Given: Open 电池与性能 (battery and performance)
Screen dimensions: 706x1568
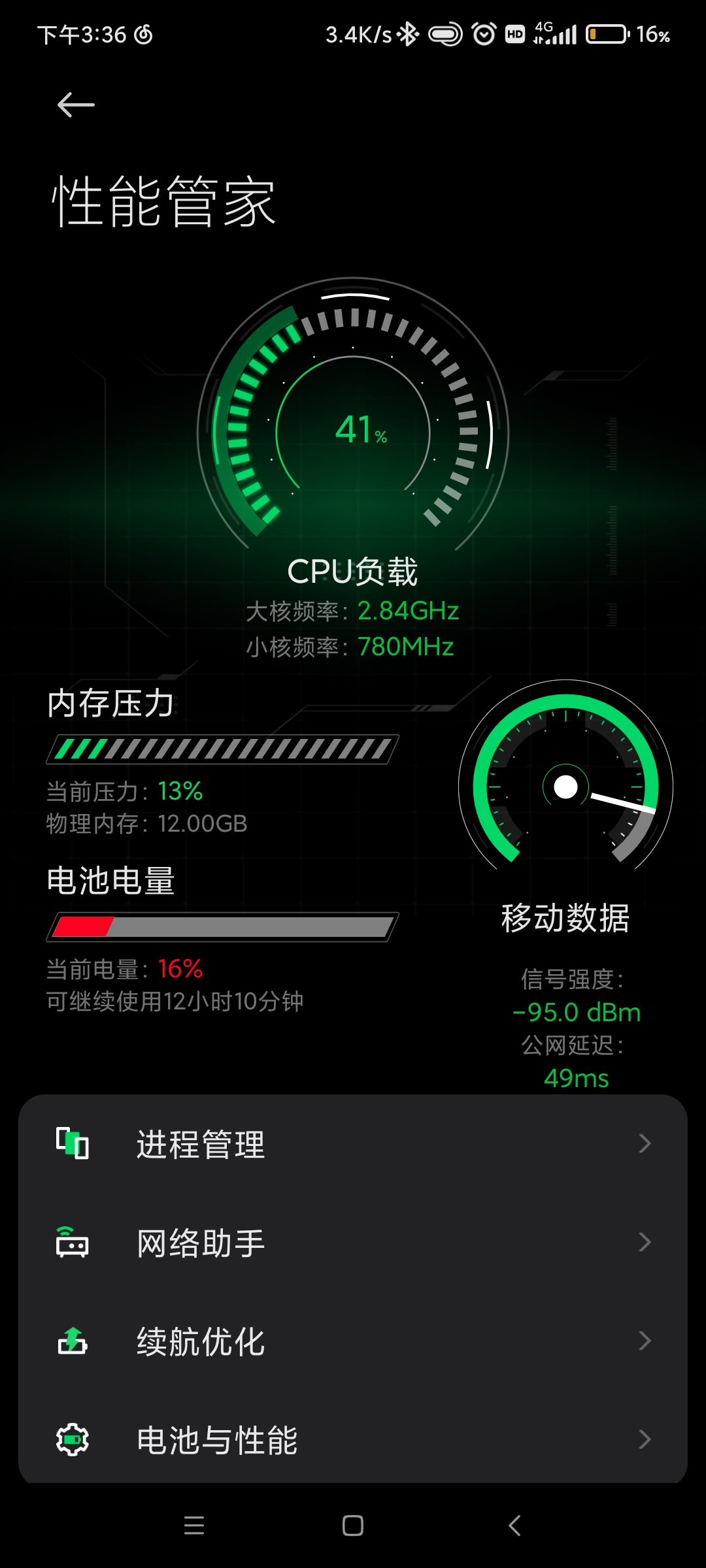Looking at the screenshot, I should [353, 1440].
